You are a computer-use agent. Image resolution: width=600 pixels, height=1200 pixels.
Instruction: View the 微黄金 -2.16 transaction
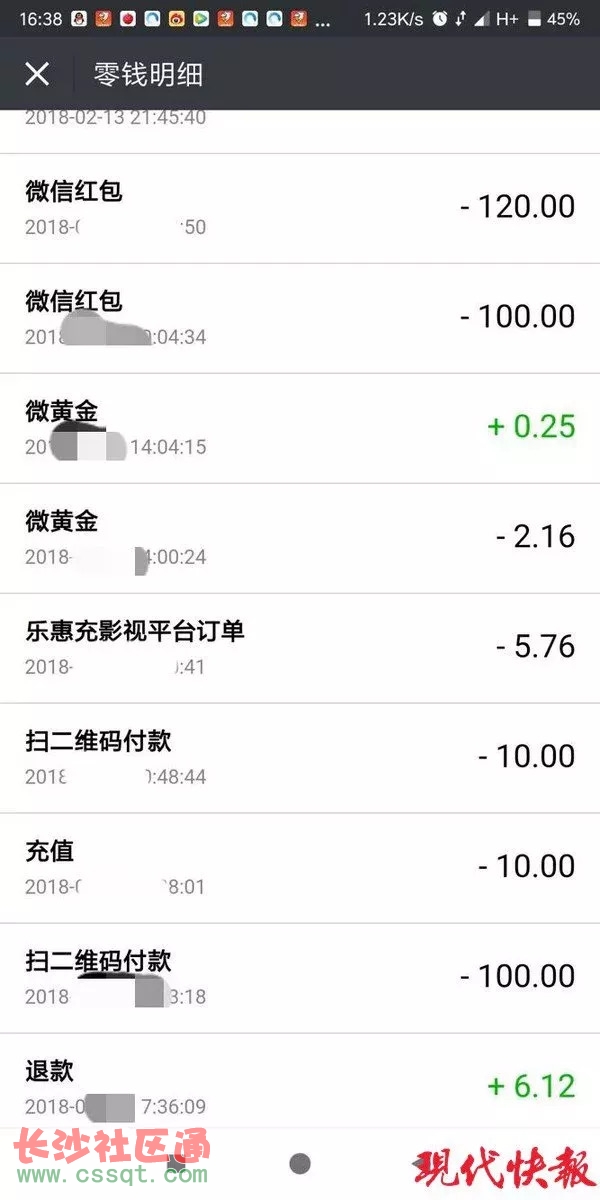300,539
